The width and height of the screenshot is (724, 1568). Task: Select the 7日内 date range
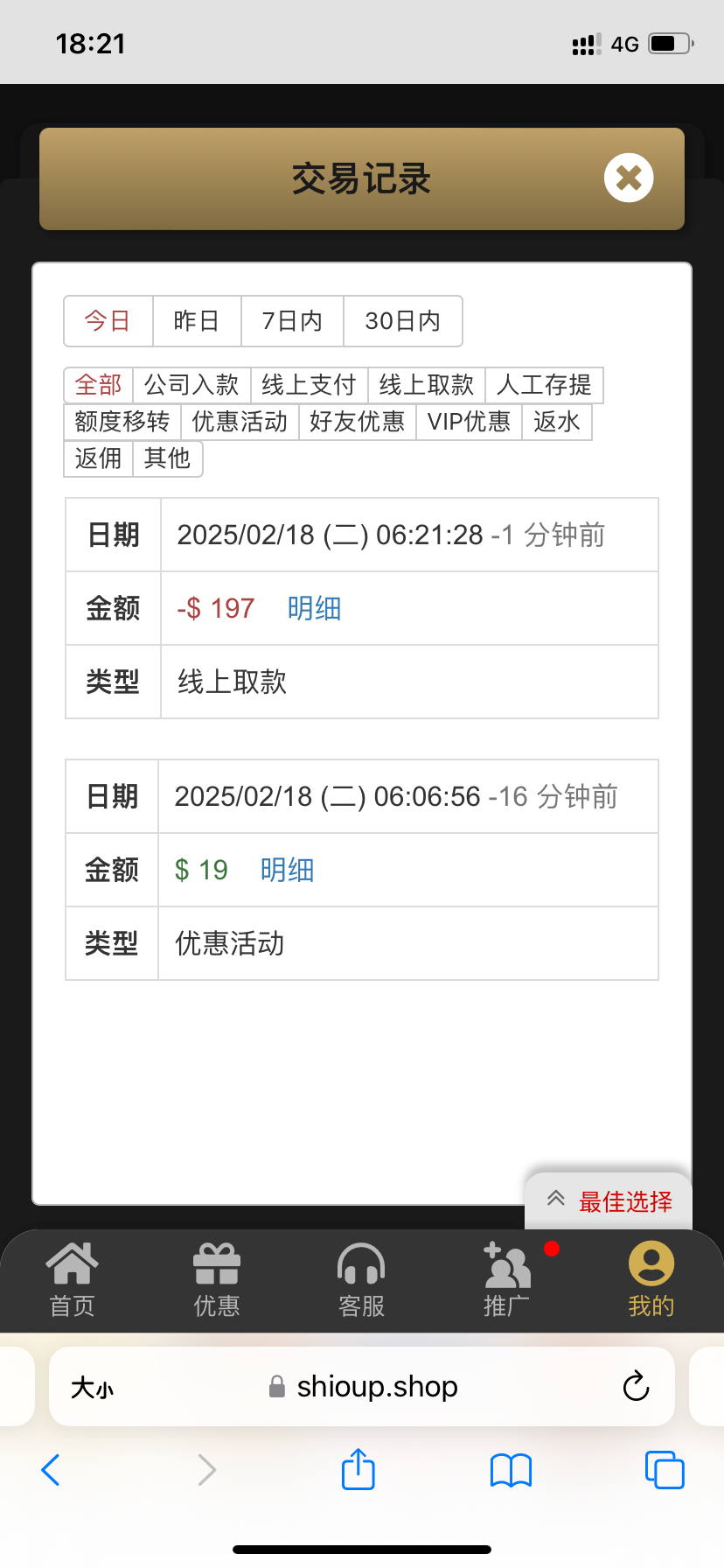[x=292, y=321]
